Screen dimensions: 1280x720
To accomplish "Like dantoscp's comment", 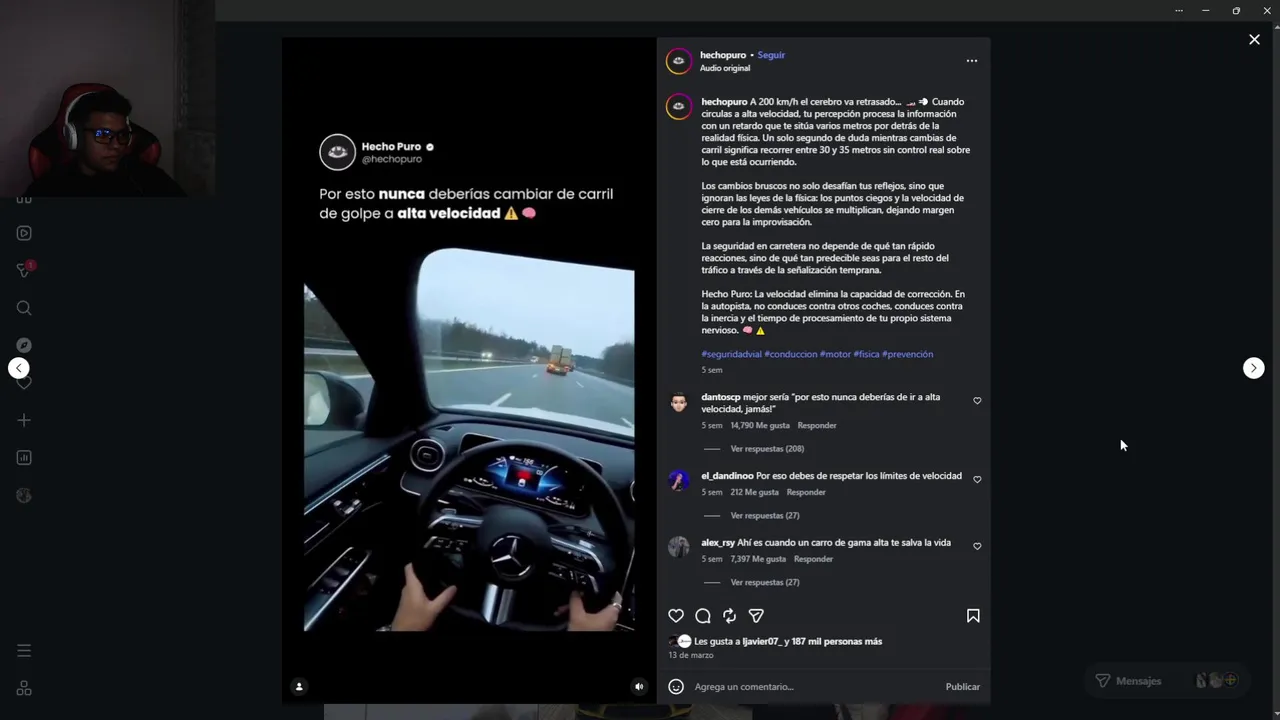I will click(x=977, y=401).
